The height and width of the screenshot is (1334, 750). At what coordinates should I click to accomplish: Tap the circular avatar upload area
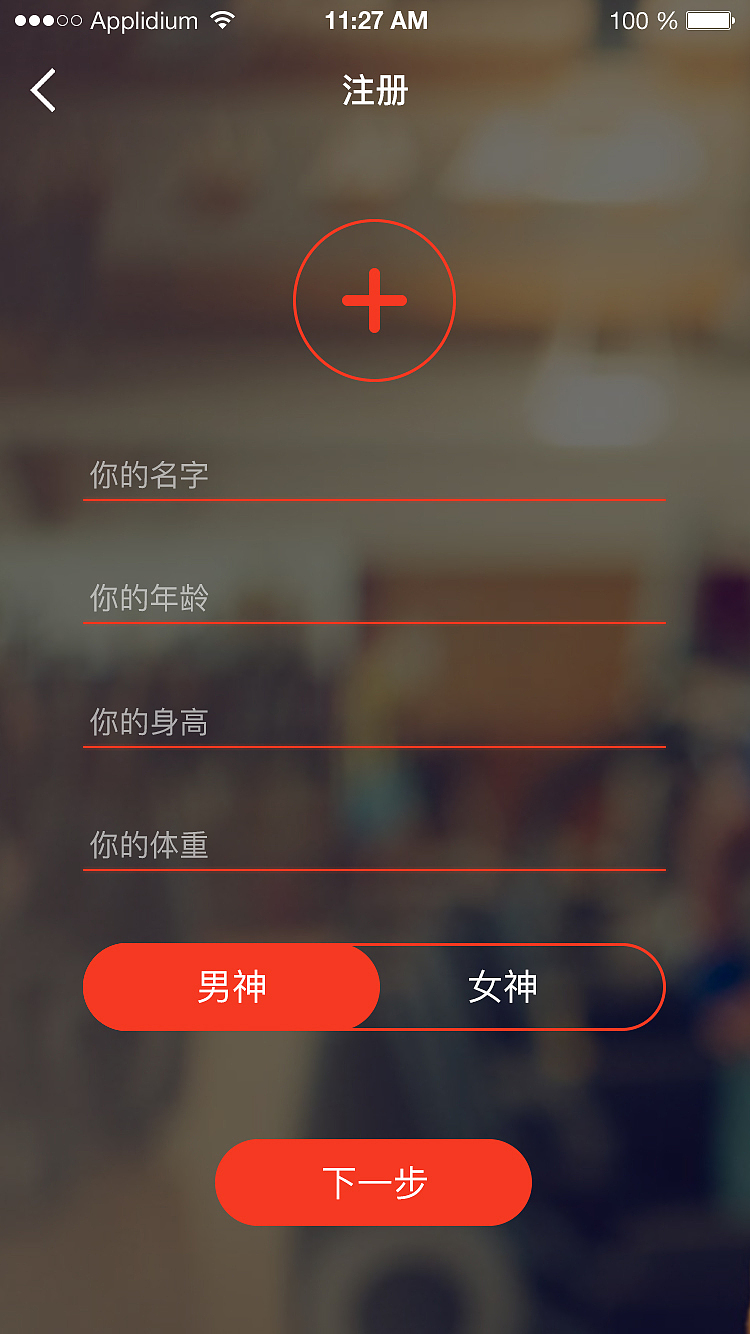click(x=375, y=300)
